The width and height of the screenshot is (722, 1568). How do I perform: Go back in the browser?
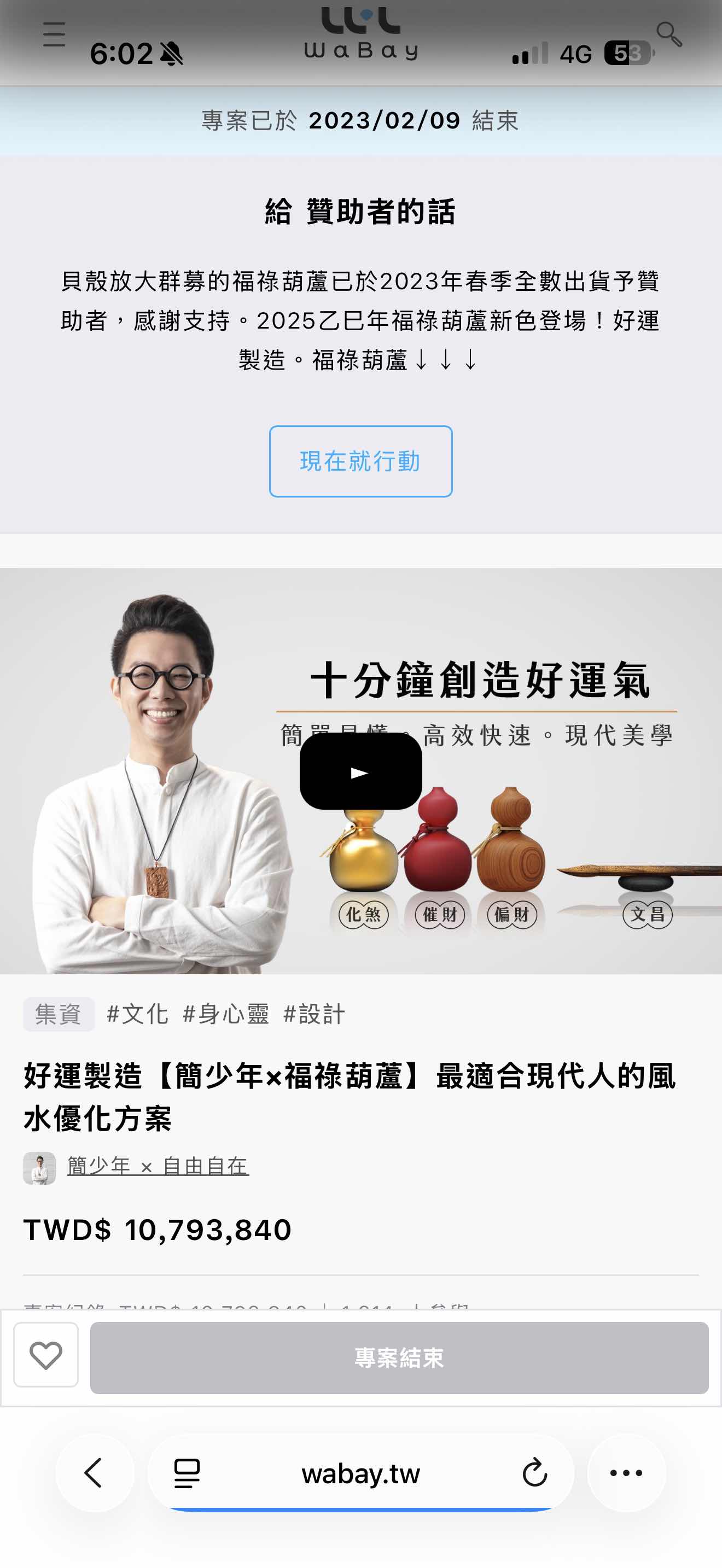click(x=95, y=1473)
